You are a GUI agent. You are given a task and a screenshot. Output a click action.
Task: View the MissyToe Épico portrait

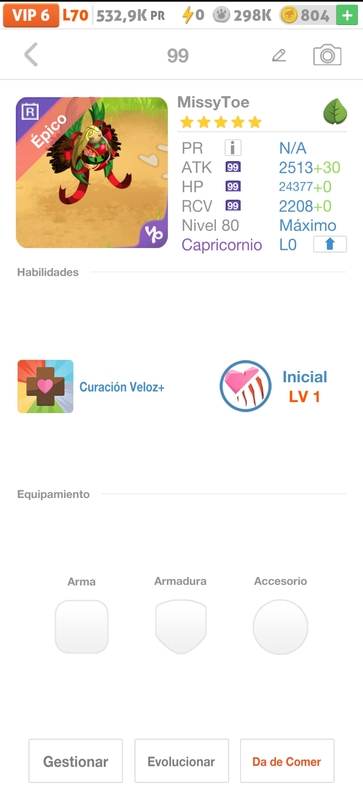pos(92,172)
